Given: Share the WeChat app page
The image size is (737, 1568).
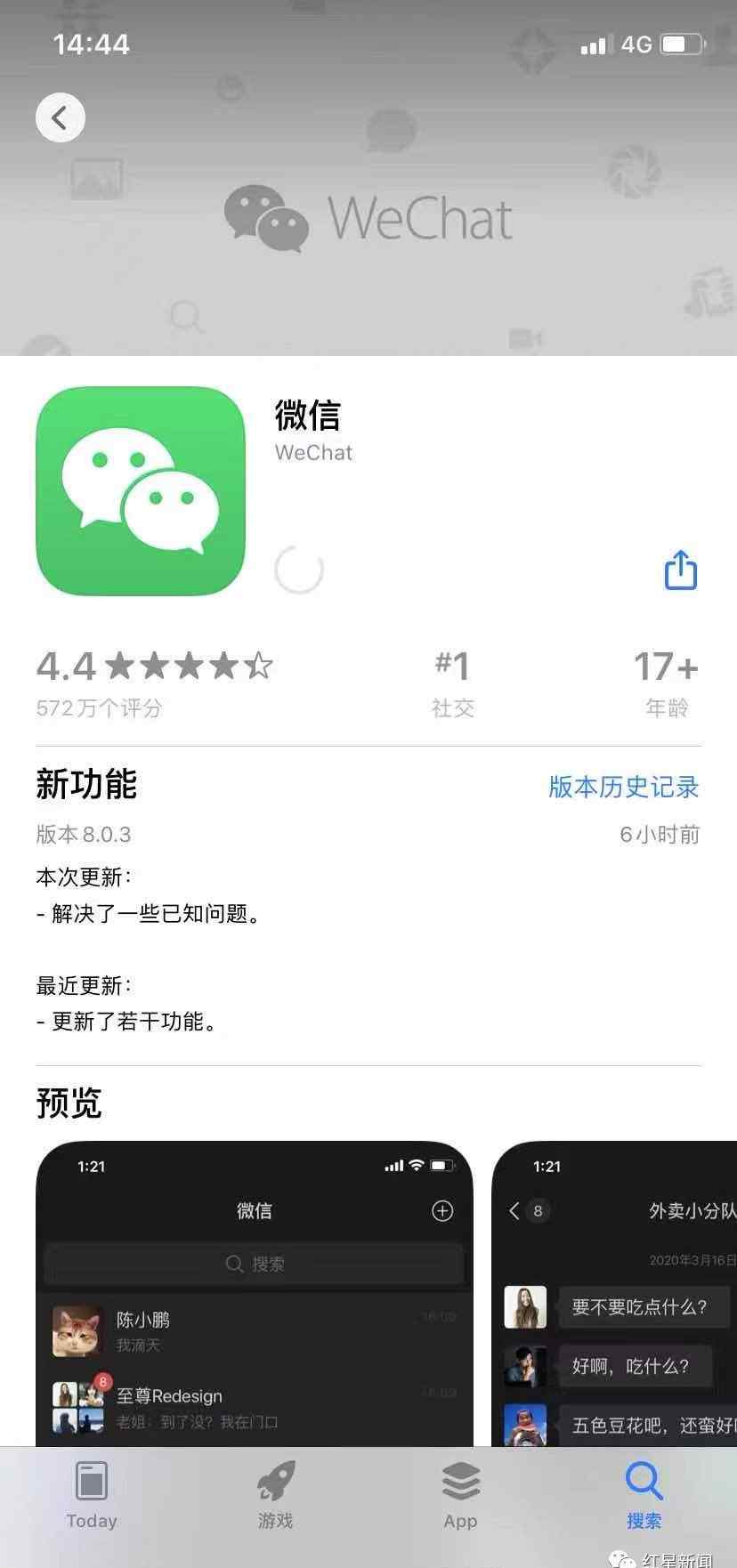Looking at the screenshot, I should pos(681,570).
